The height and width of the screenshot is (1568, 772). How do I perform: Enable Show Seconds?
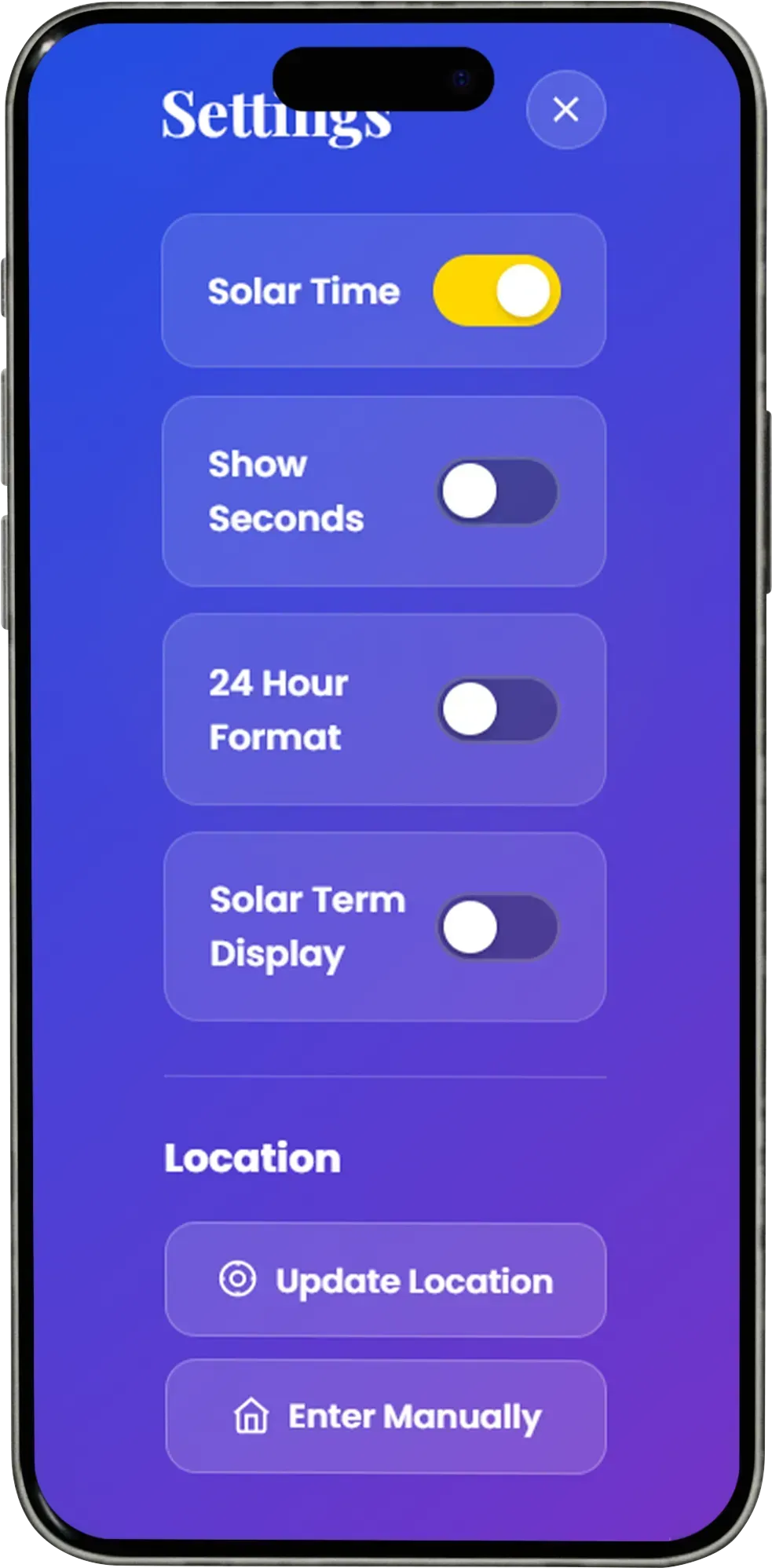[x=497, y=492]
